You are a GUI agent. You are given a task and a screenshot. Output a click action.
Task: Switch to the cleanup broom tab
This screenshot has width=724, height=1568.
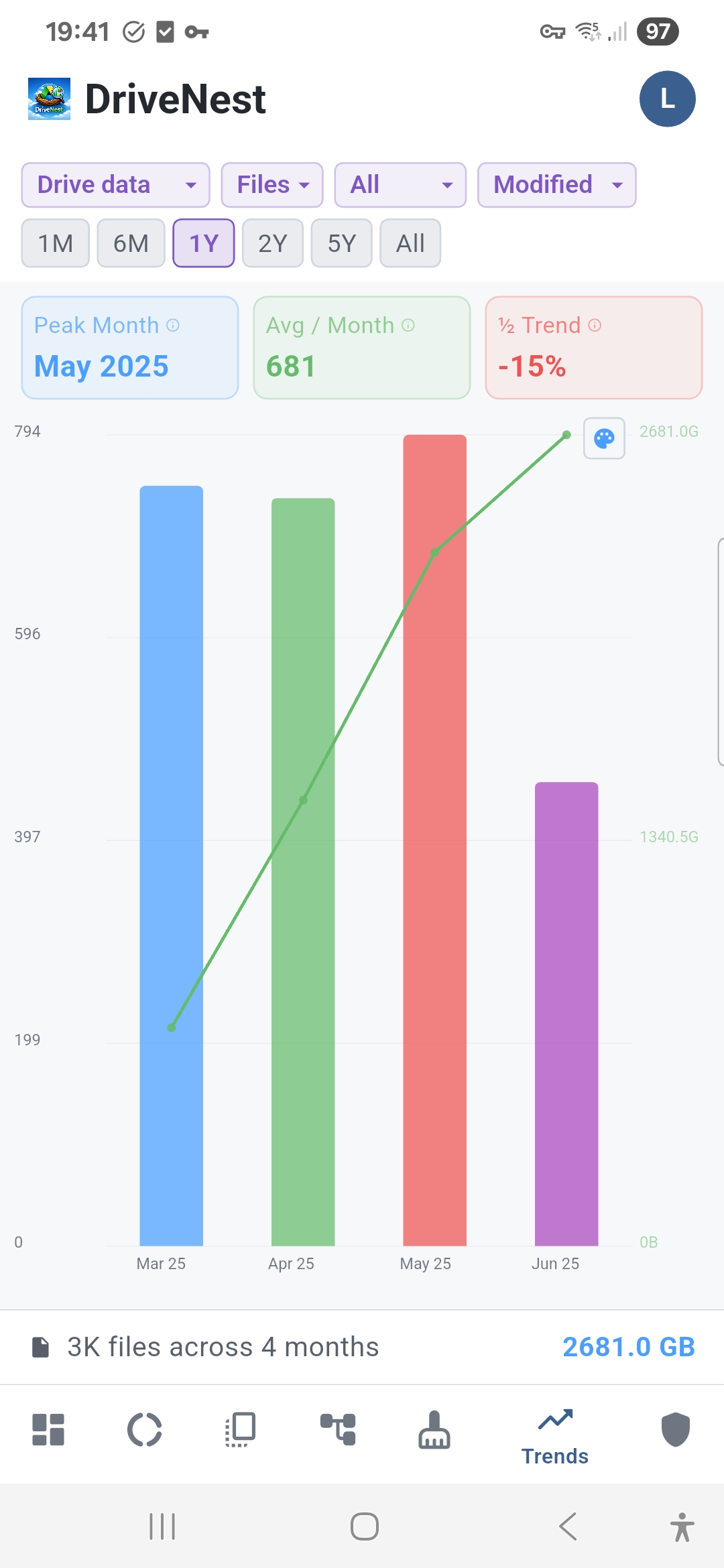click(x=434, y=1429)
